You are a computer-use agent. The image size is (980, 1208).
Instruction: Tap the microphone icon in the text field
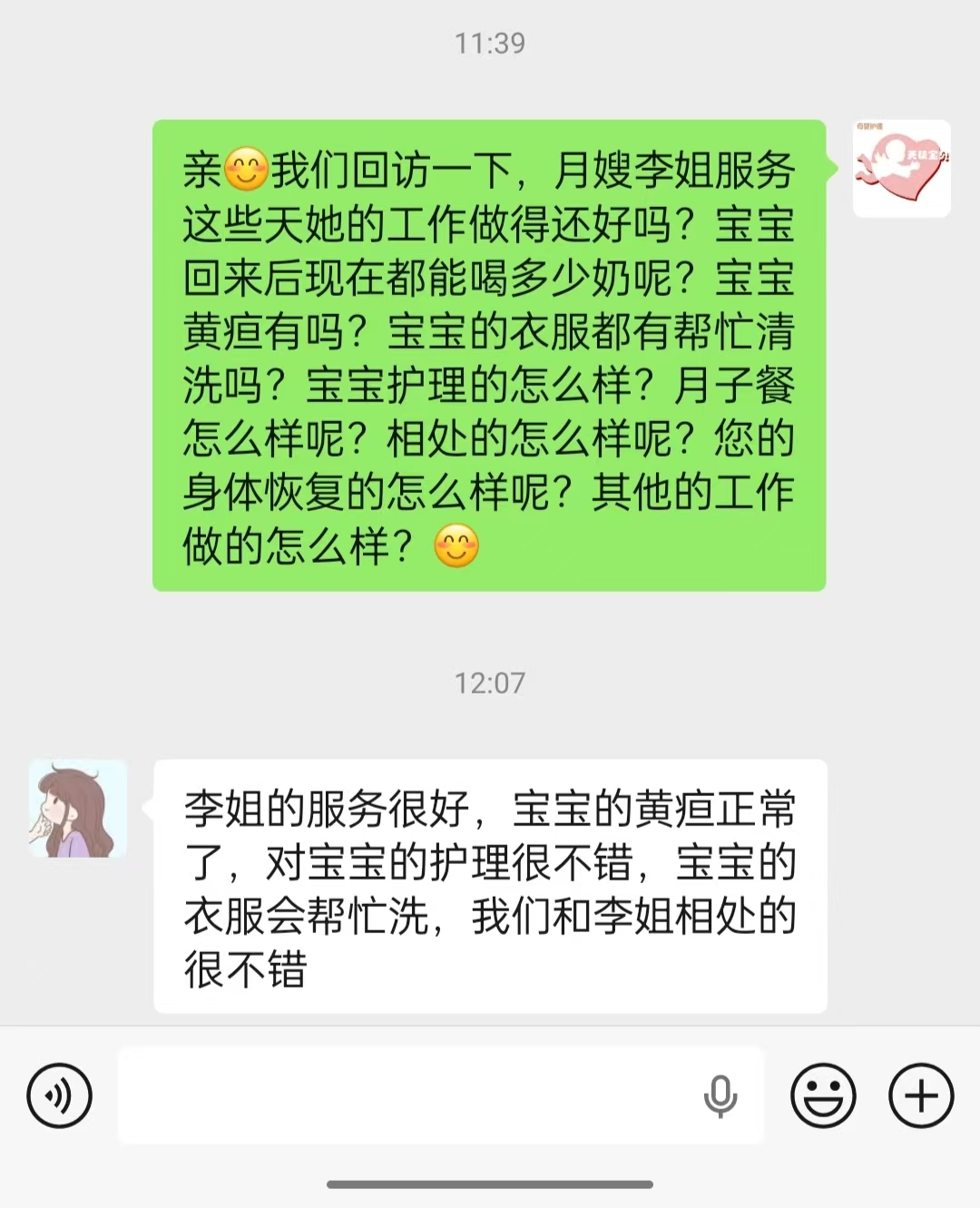(720, 1095)
